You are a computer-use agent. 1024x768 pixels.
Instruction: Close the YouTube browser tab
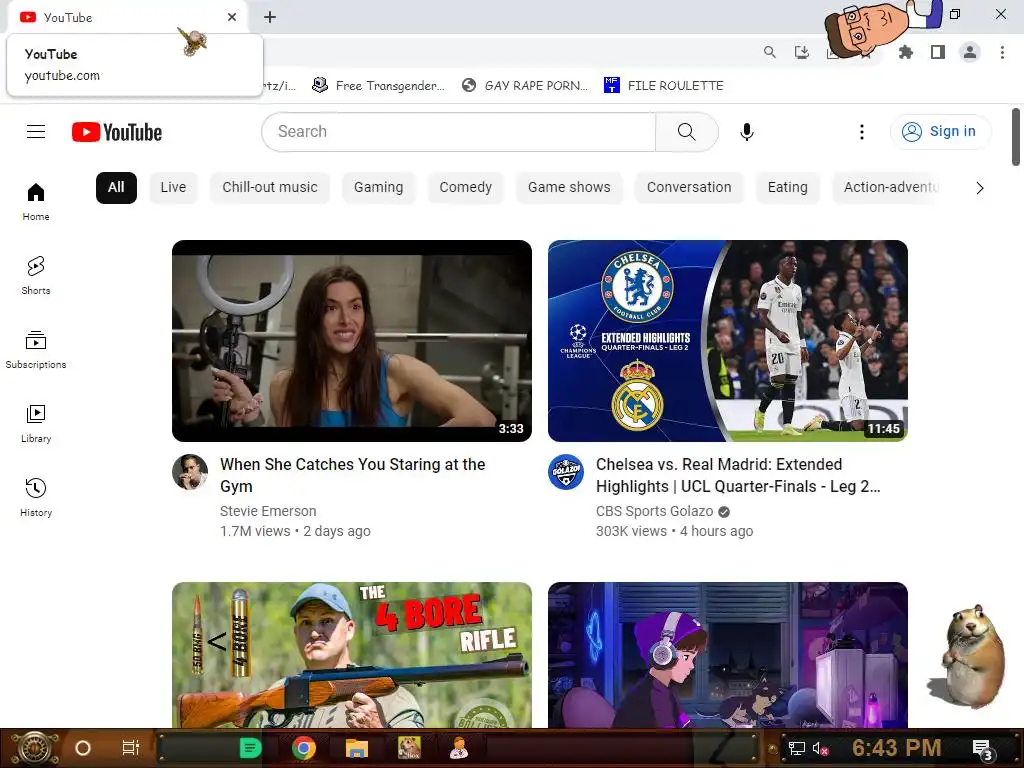click(232, 17)
